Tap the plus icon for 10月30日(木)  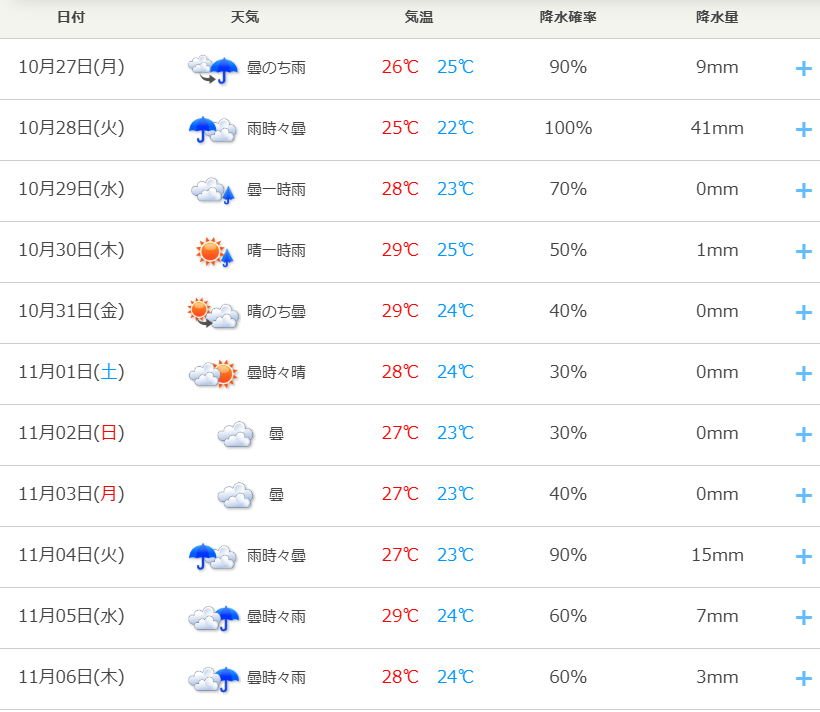click(x=803, y=251)
